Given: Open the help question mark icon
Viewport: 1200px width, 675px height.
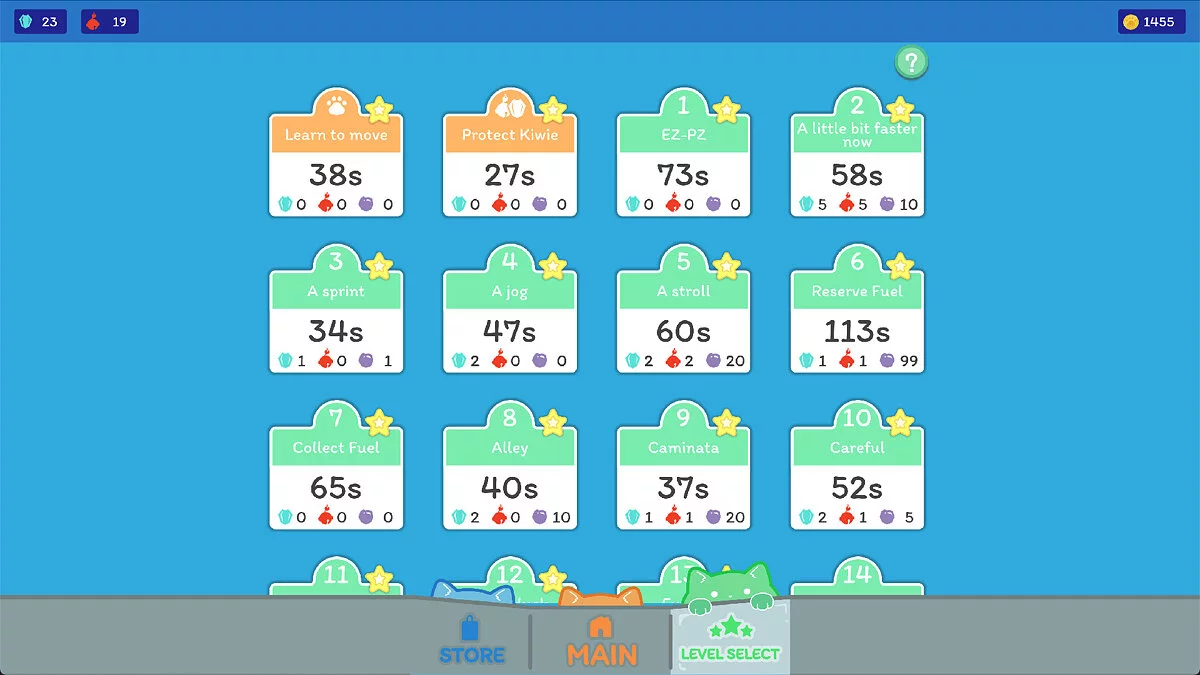Looking at the screenshot, I should pos(911,62).
